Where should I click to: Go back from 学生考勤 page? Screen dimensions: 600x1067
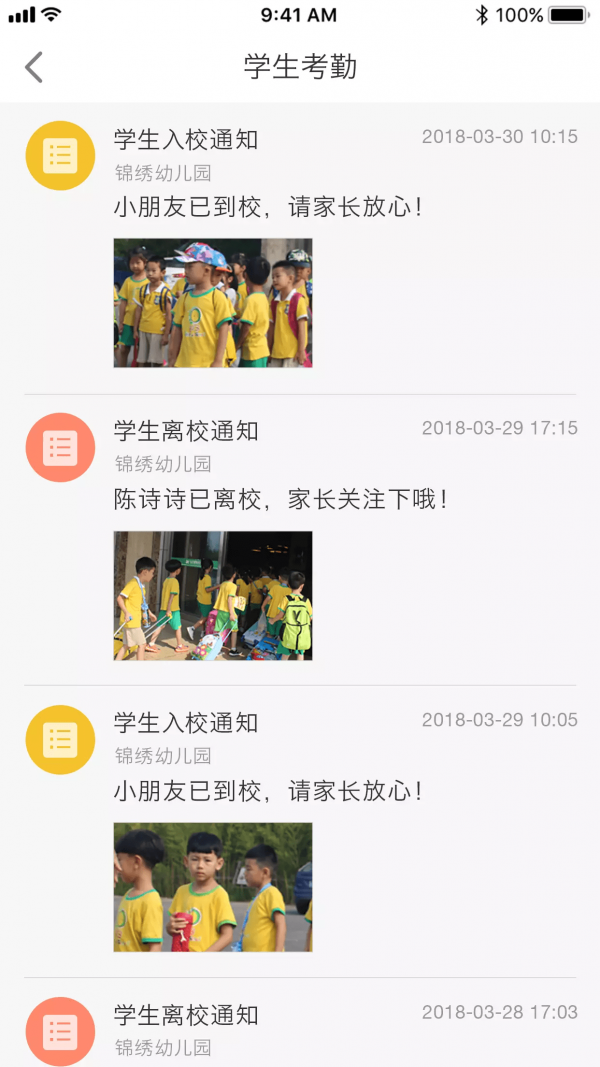coord(34,67)
